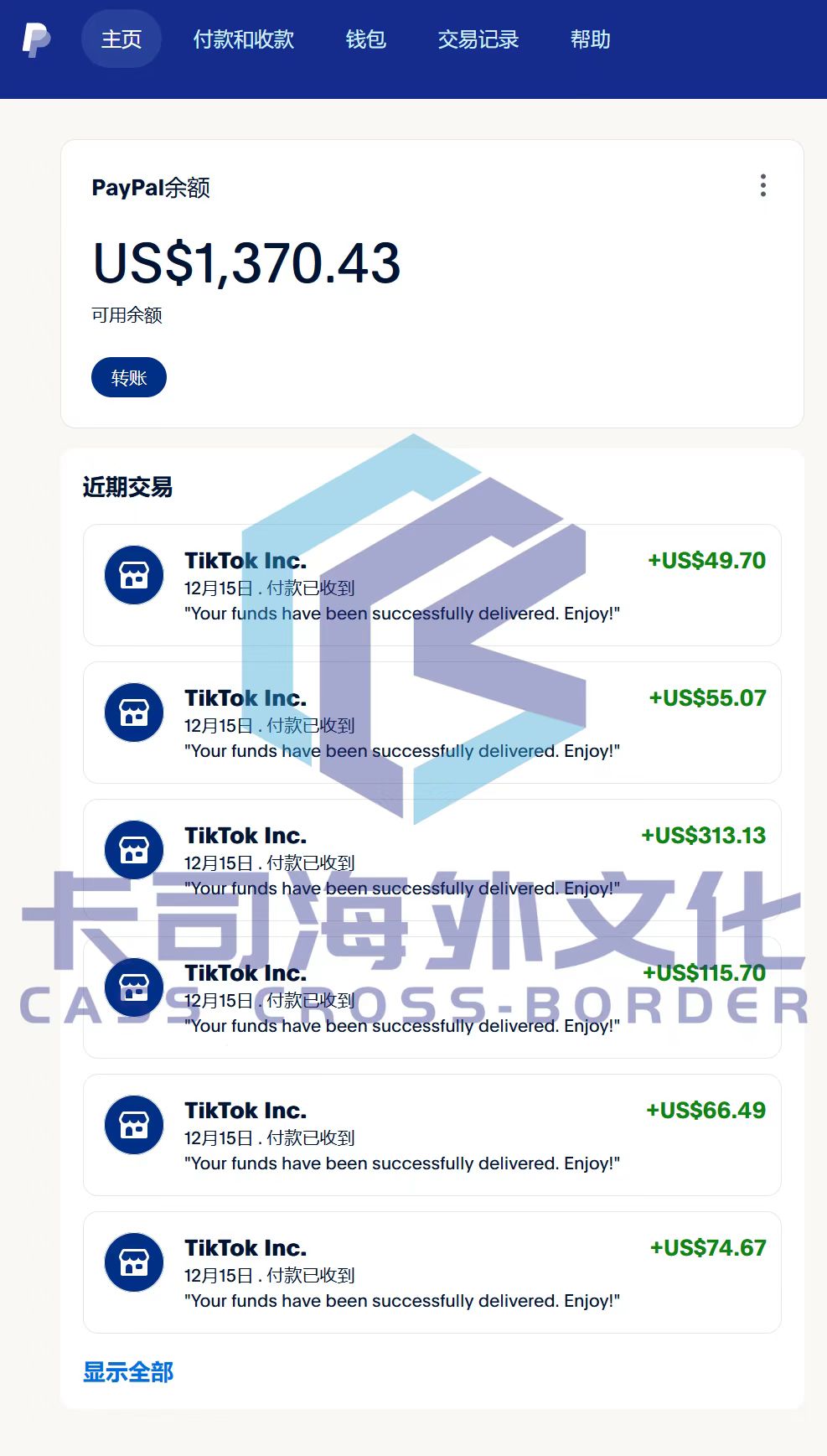
Task: Open the PayPal balance overflow menu
Action: pos(762,185)
